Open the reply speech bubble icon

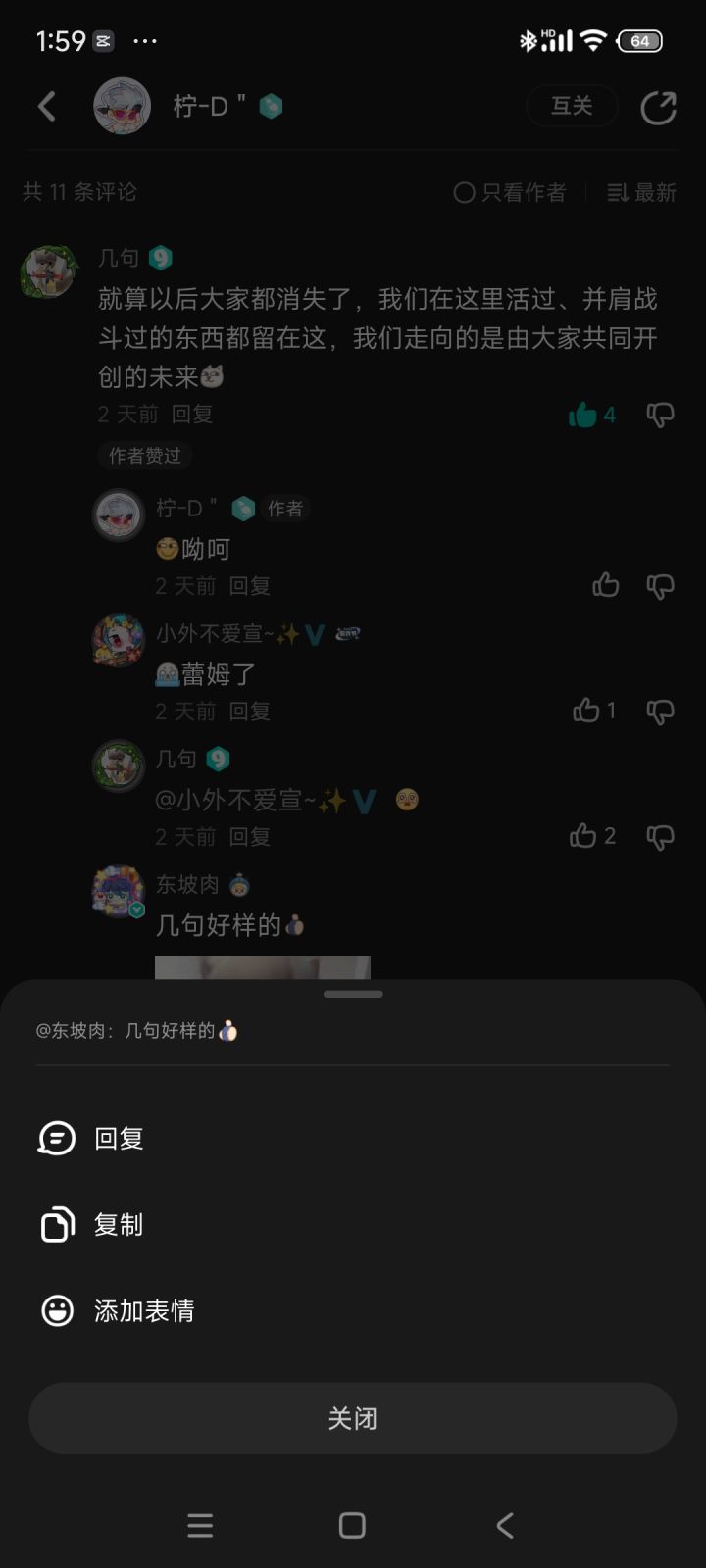click(x=59, y=1138)
